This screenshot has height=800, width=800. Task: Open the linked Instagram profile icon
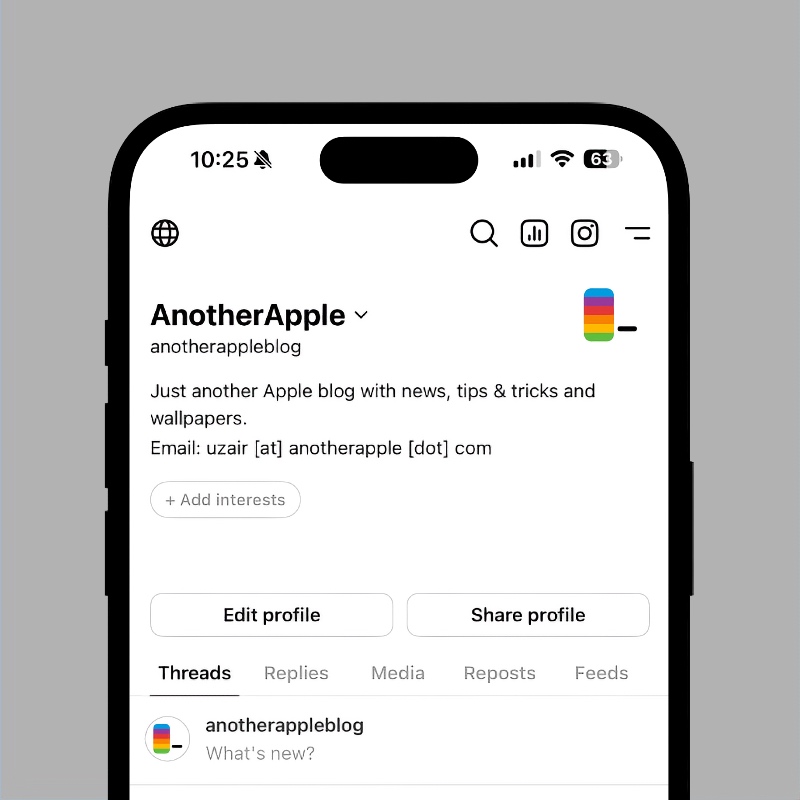click(585, 233)
